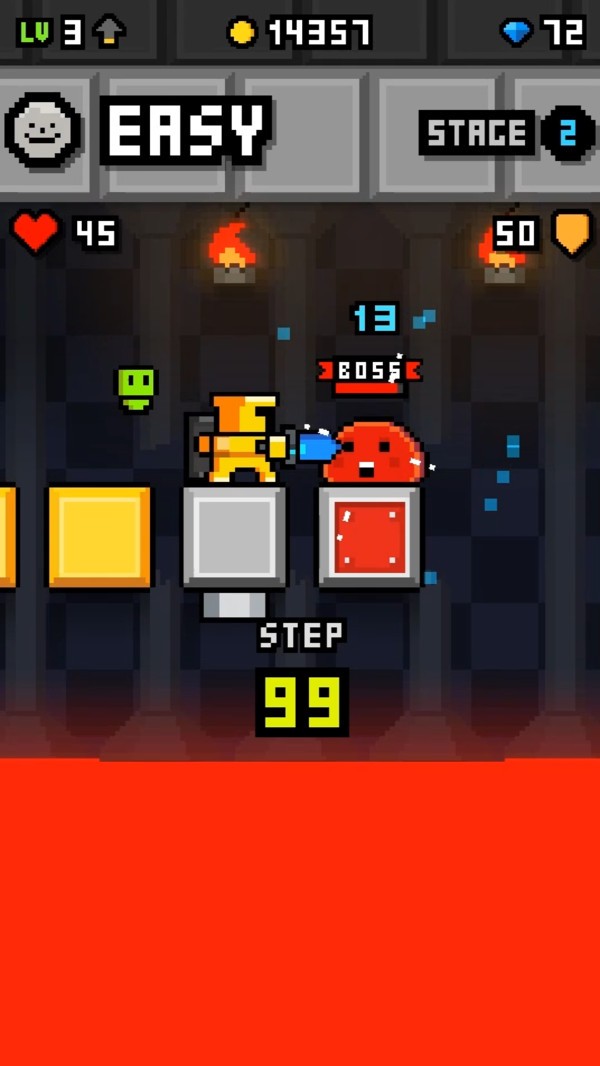Tap the level-up arrow beside LV 3
Image resolution: width=600 pixels, height=1066 pixels.
tap(109, 32)
